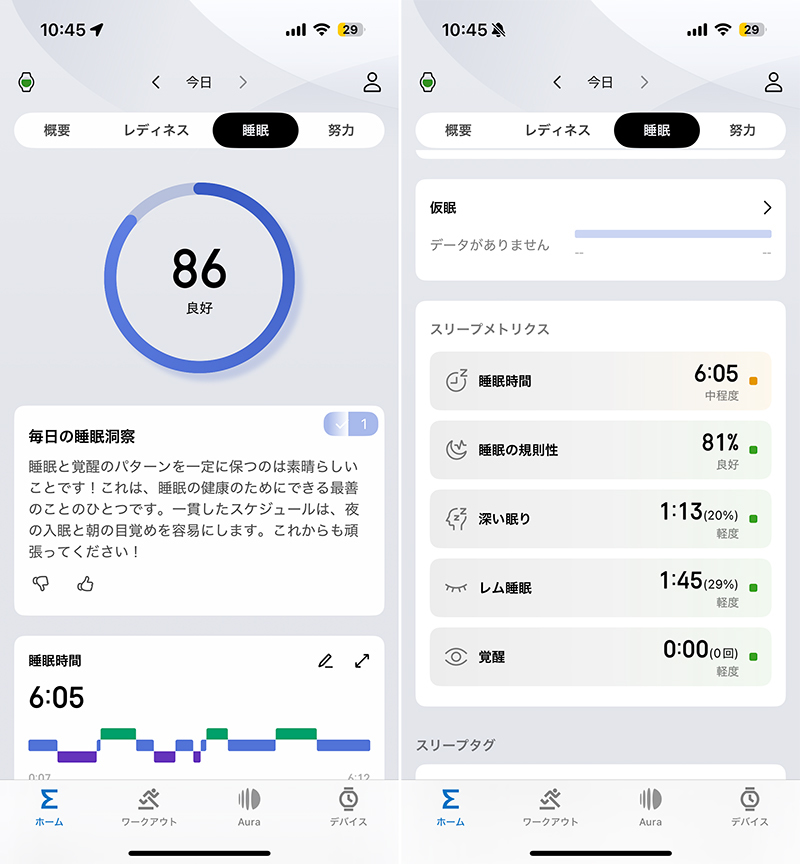
Task: Open the 睡眠時間 row in スリープメトリクス
Action: 600,381
